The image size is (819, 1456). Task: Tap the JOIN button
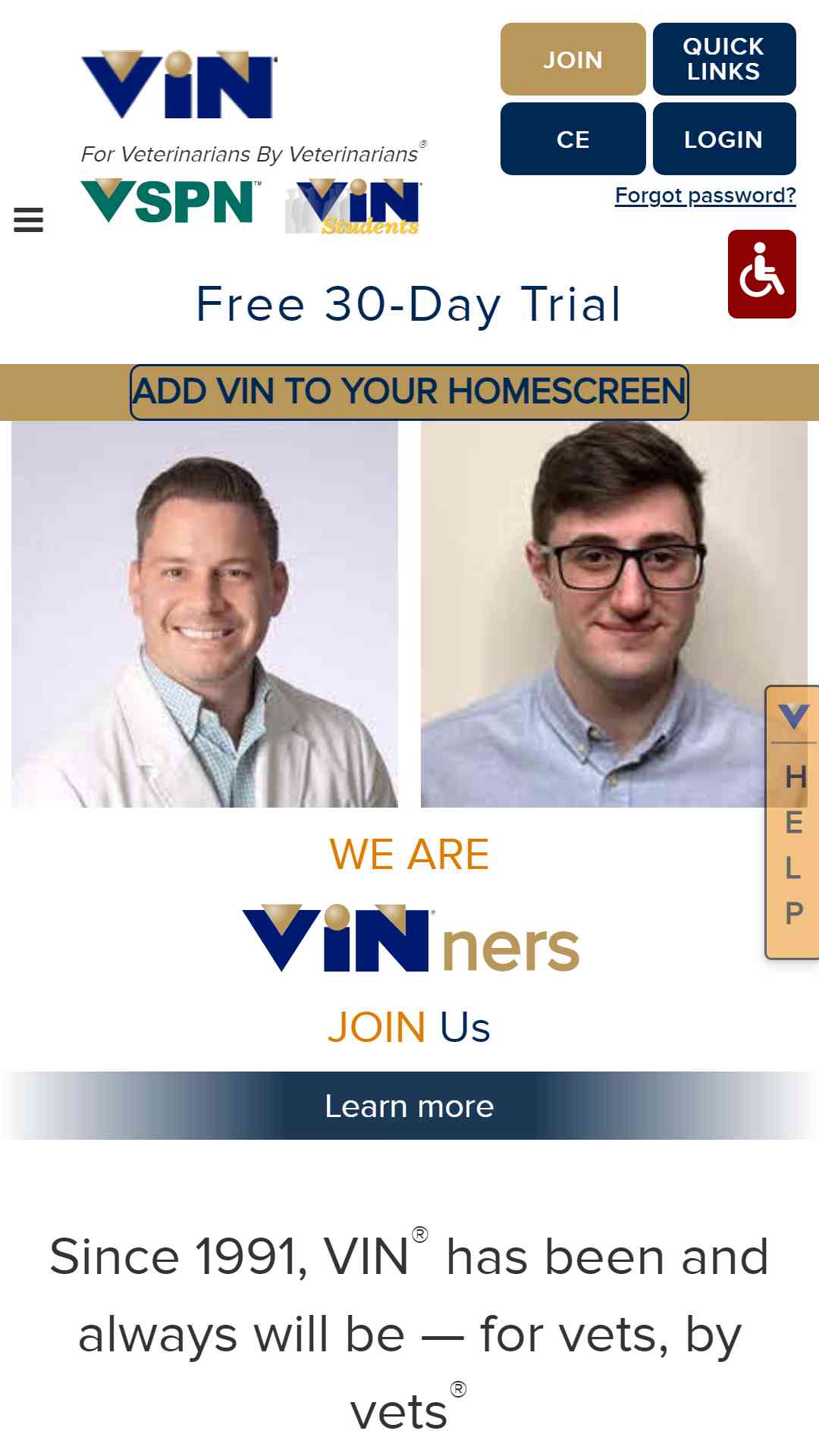(573, 59)
